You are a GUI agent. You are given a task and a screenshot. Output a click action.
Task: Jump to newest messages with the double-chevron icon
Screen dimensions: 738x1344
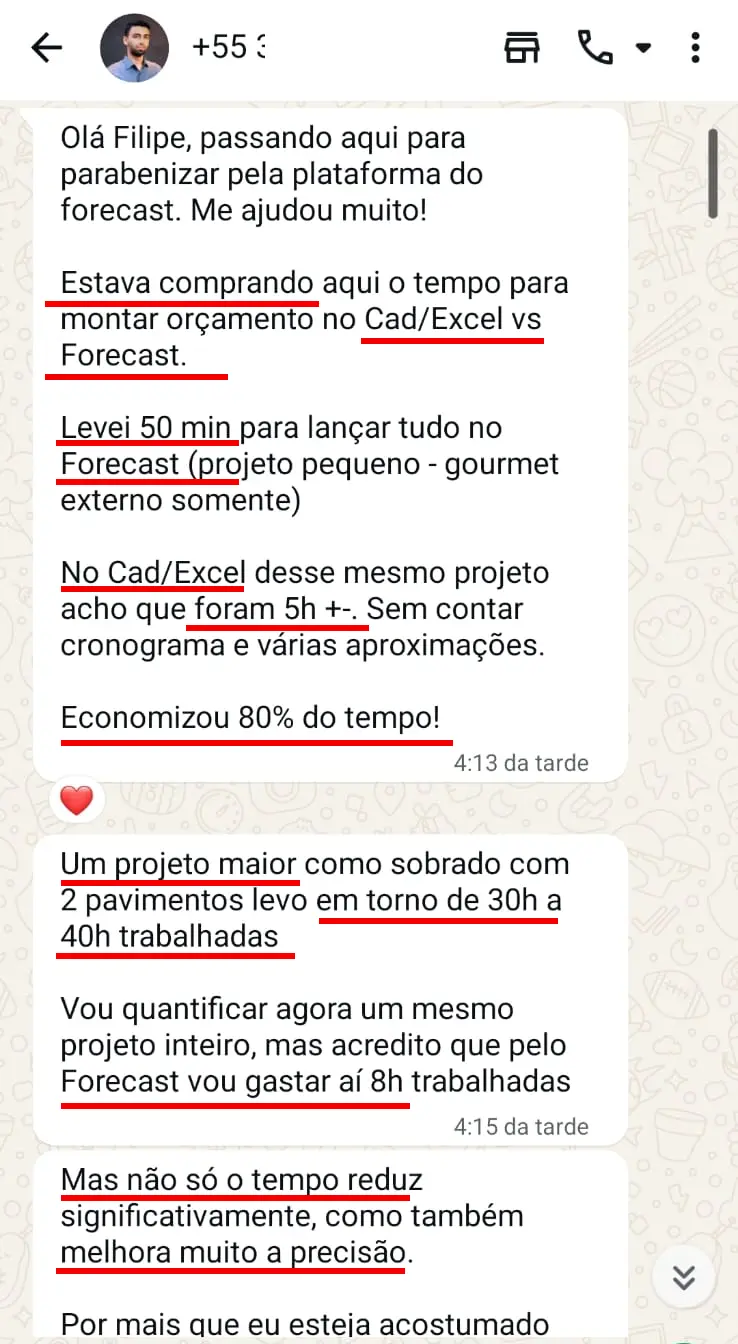point(684,1277)
